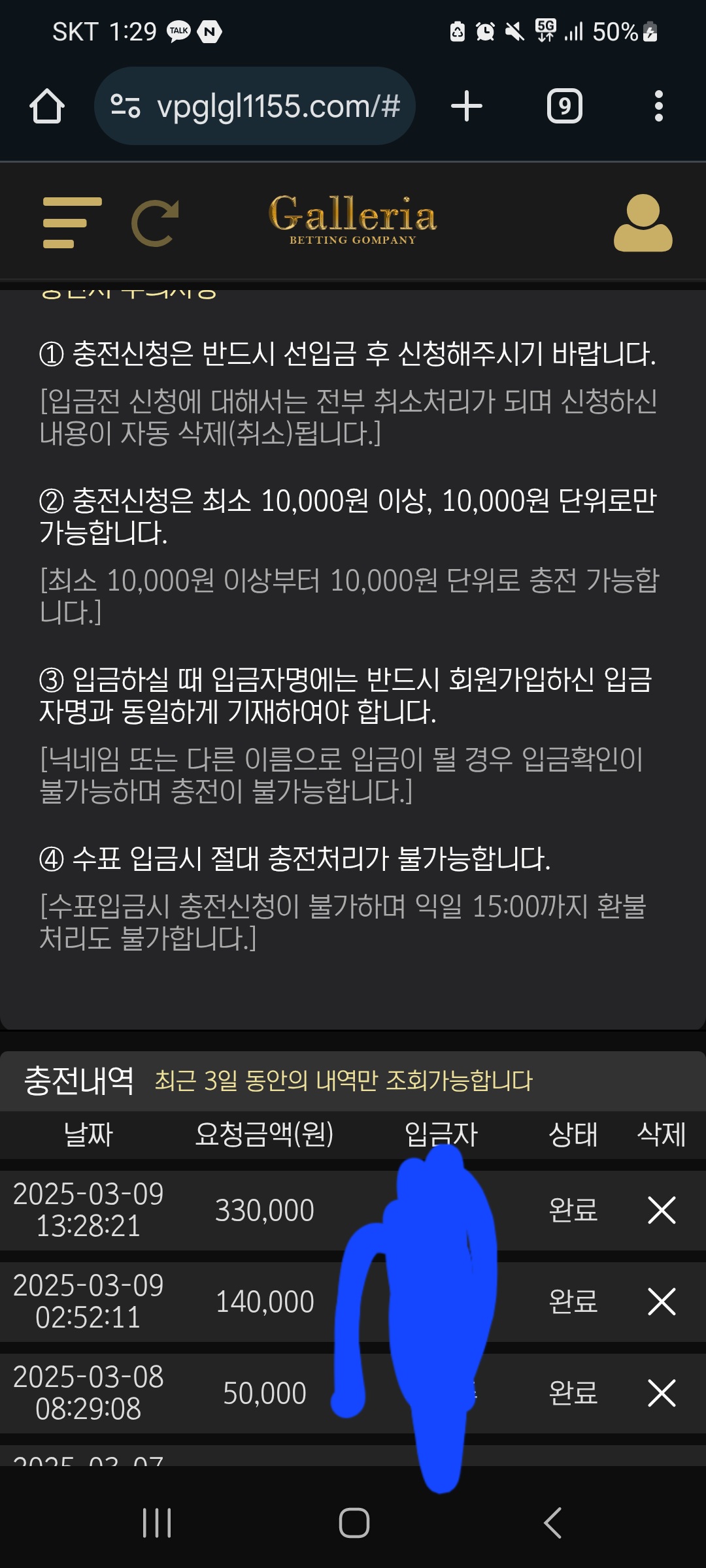Delete the 330,000 charge record
The image size is (706, 1568).
pyautogui.click(x=661, y=1210)
